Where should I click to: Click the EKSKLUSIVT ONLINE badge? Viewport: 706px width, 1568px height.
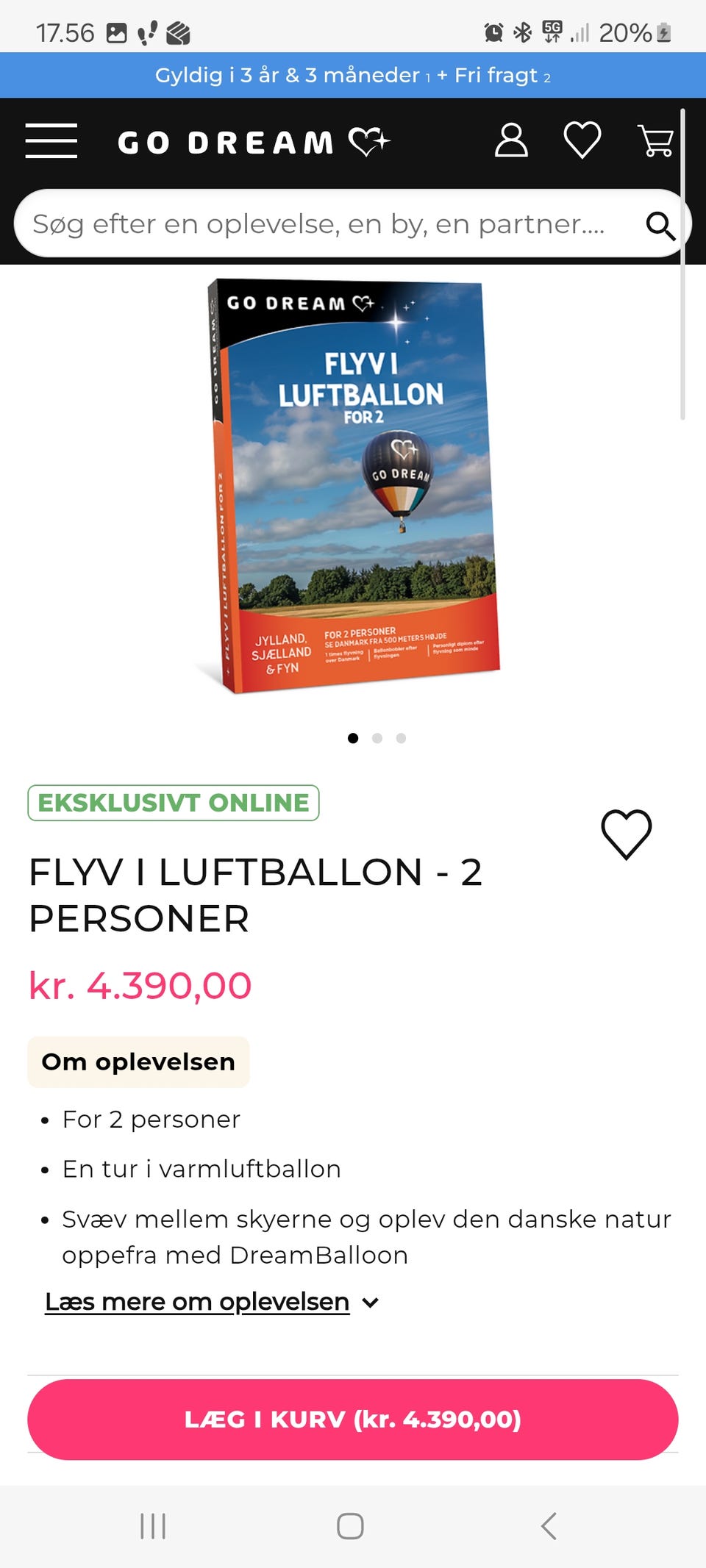coord(174,803)
